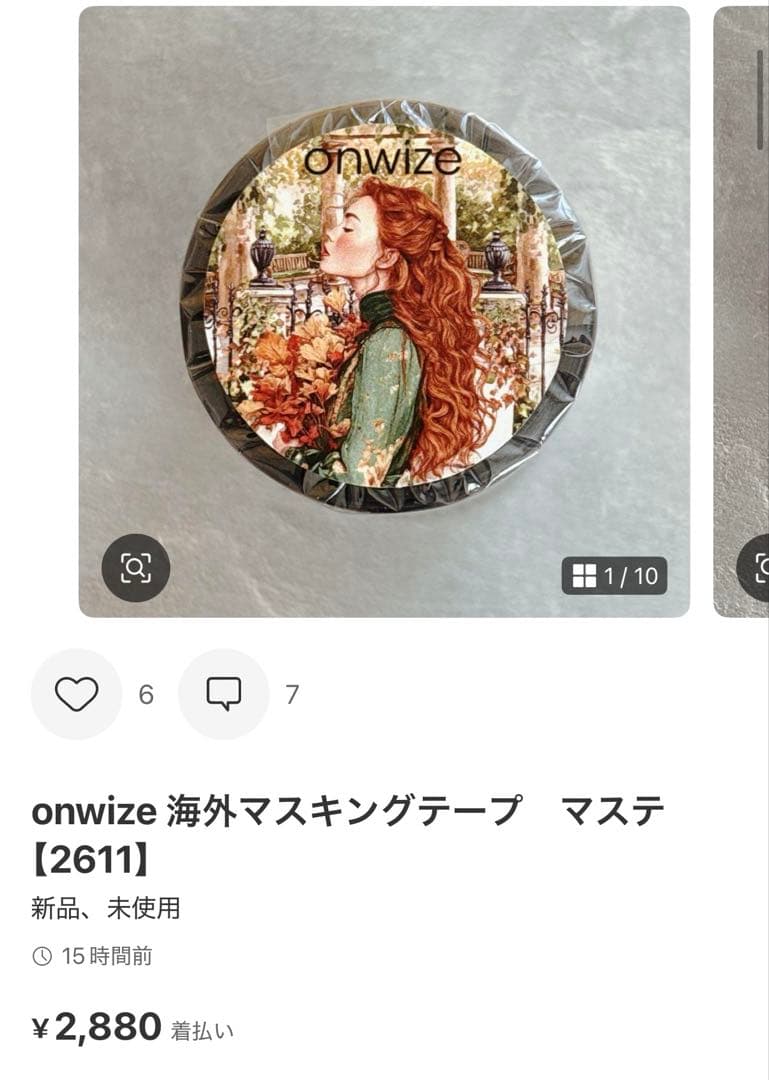
Task: Expand the next product photo on the right
Action: pyautogui.click(x=740, y=300)
